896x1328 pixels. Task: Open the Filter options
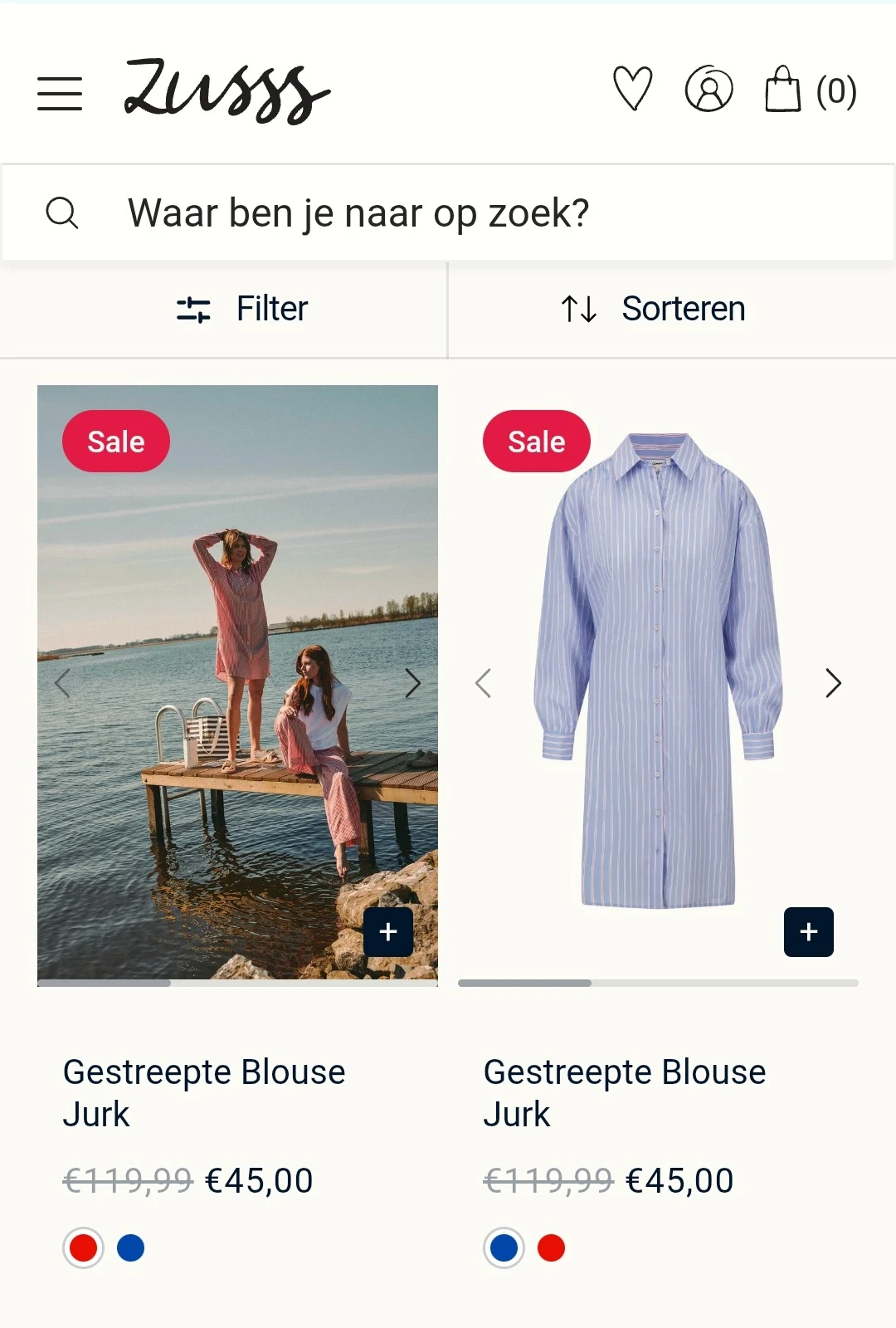pyautogui.click(x=241, y=309)
